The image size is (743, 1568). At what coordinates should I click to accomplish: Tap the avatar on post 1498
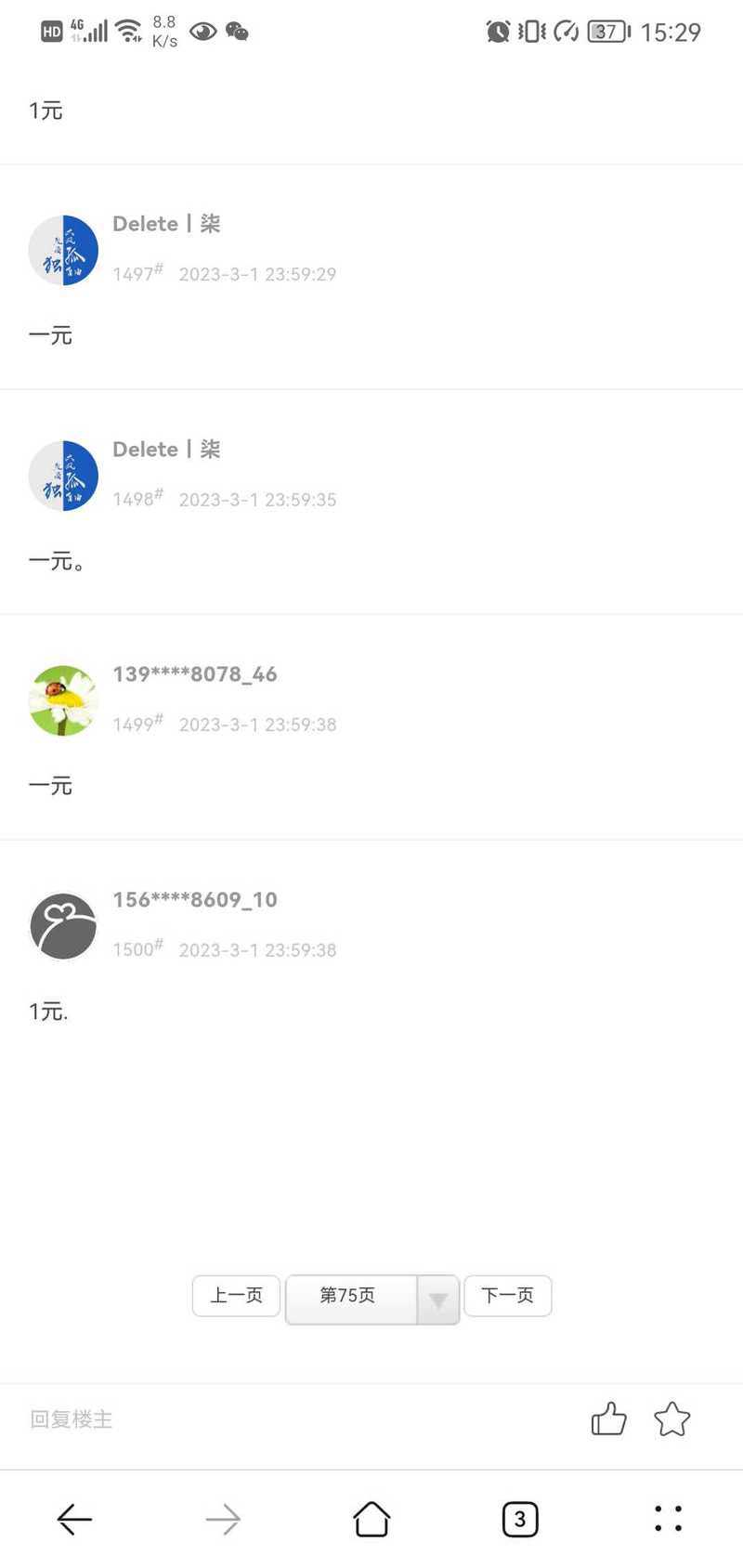(63, 476)
